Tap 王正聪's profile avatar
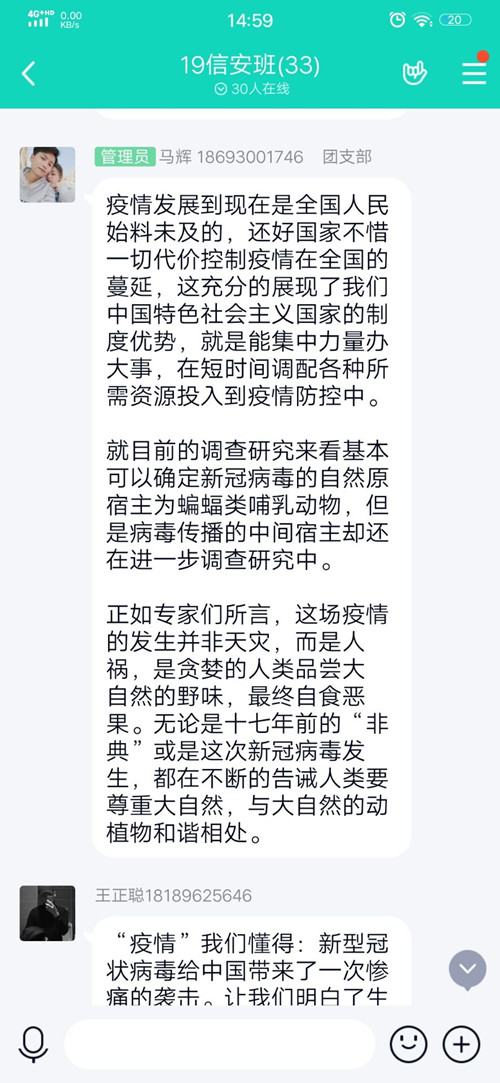The width and height of the screenshot is (500, 1083). tap(47, 913)
